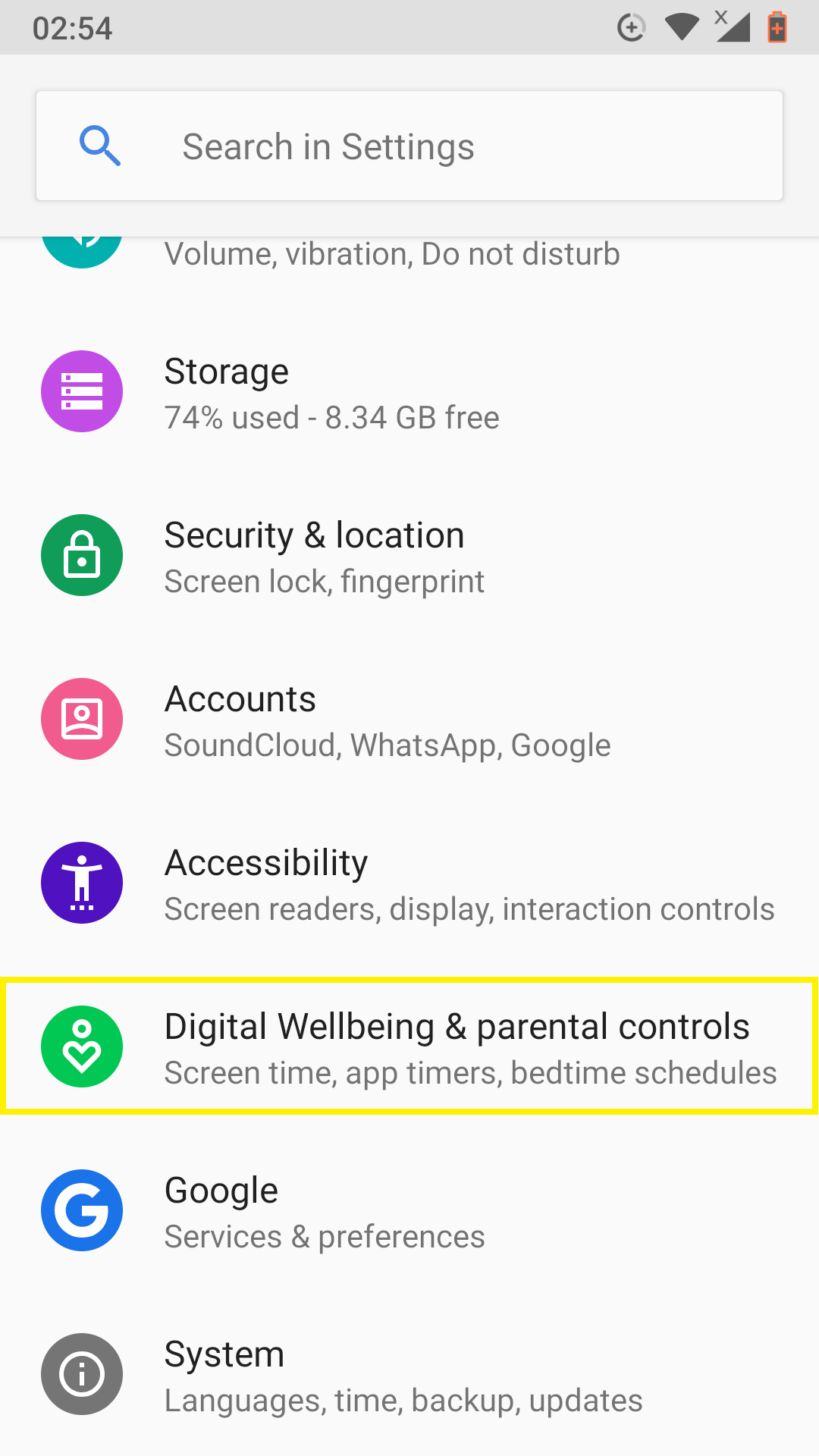Open Accessibility settings
The image size is (819, 1456).
(x=409, y=883)
